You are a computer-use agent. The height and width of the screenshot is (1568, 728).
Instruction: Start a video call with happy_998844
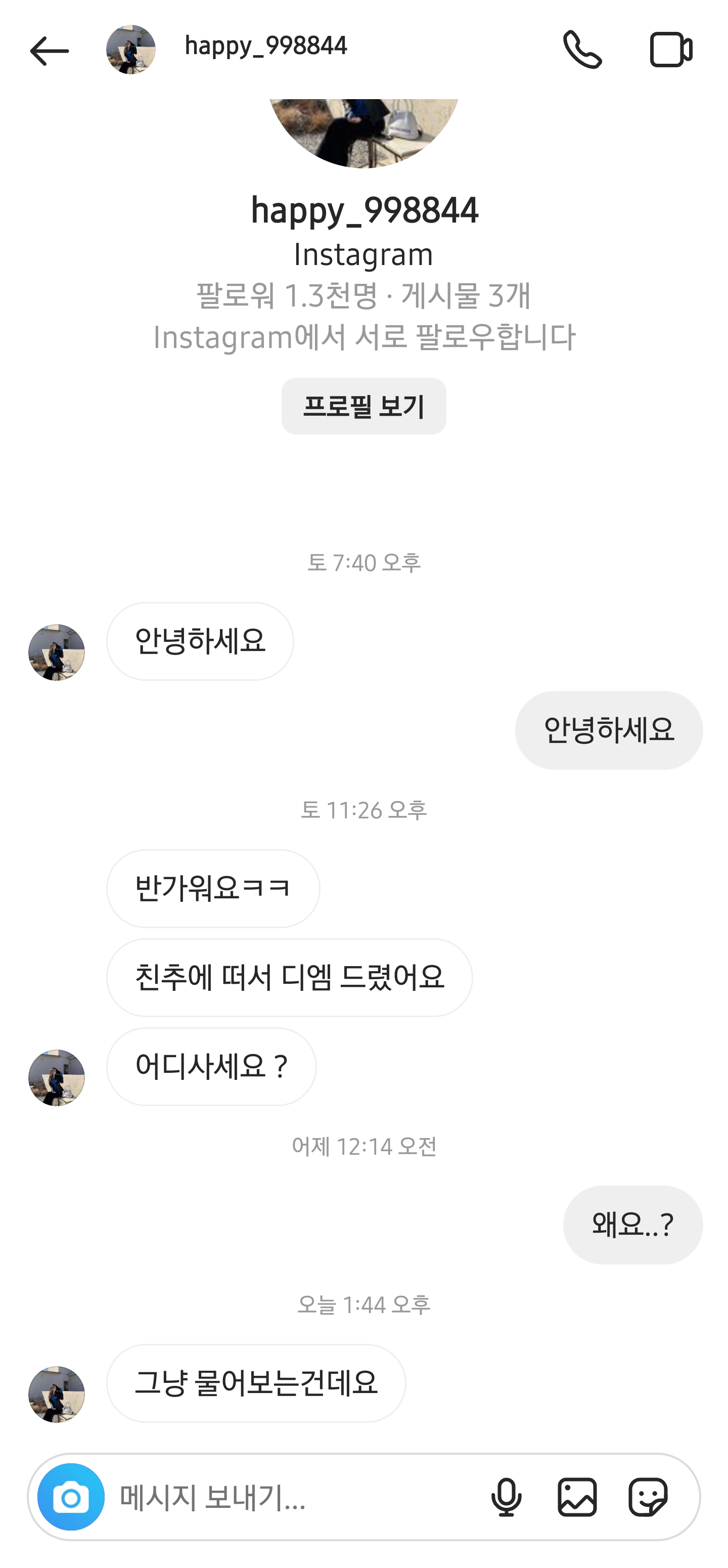671,49
